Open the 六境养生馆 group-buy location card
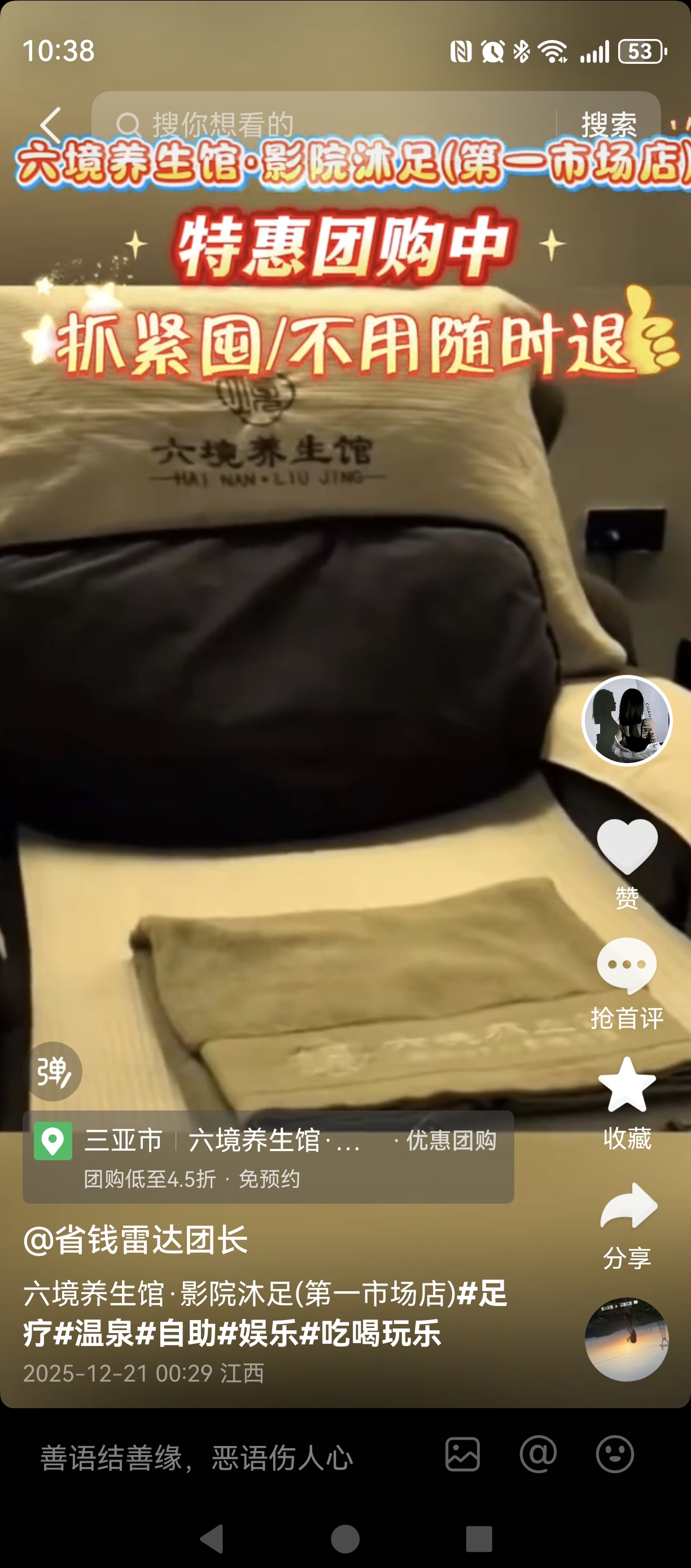Viewport: 691px width, 1568px height. tap(268, 1157)
